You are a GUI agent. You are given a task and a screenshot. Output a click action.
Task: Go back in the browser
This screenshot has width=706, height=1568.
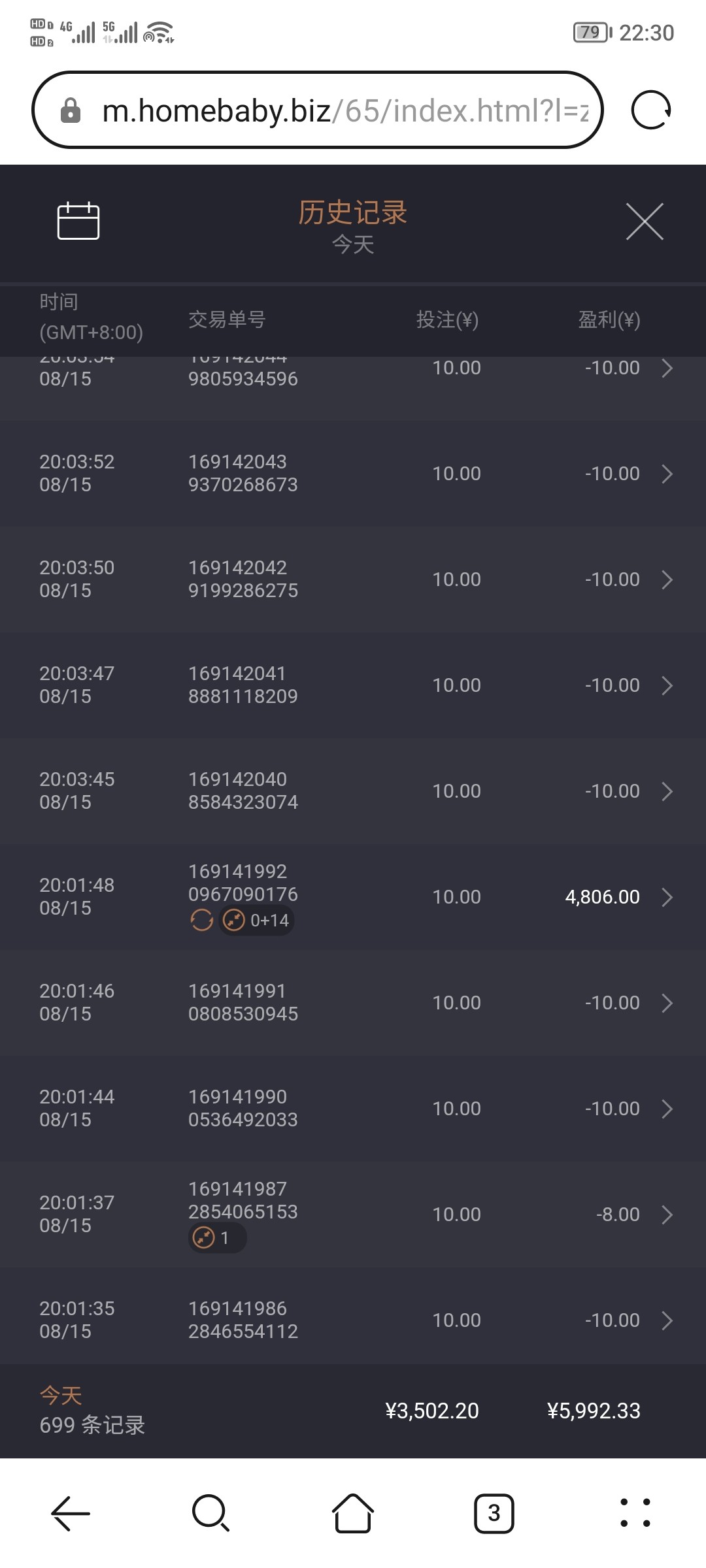(71, 1513)
